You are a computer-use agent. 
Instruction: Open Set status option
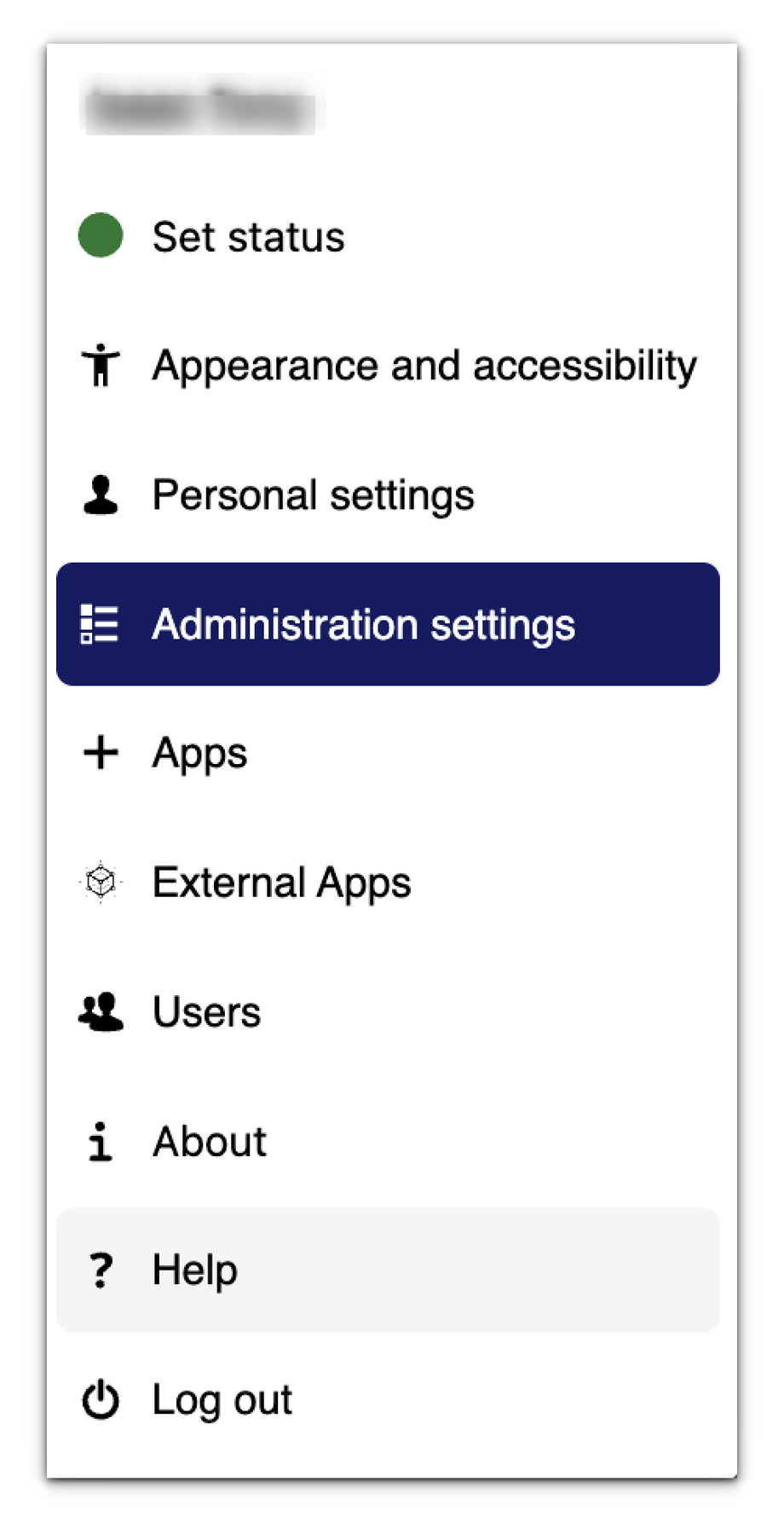pos(248,236)
